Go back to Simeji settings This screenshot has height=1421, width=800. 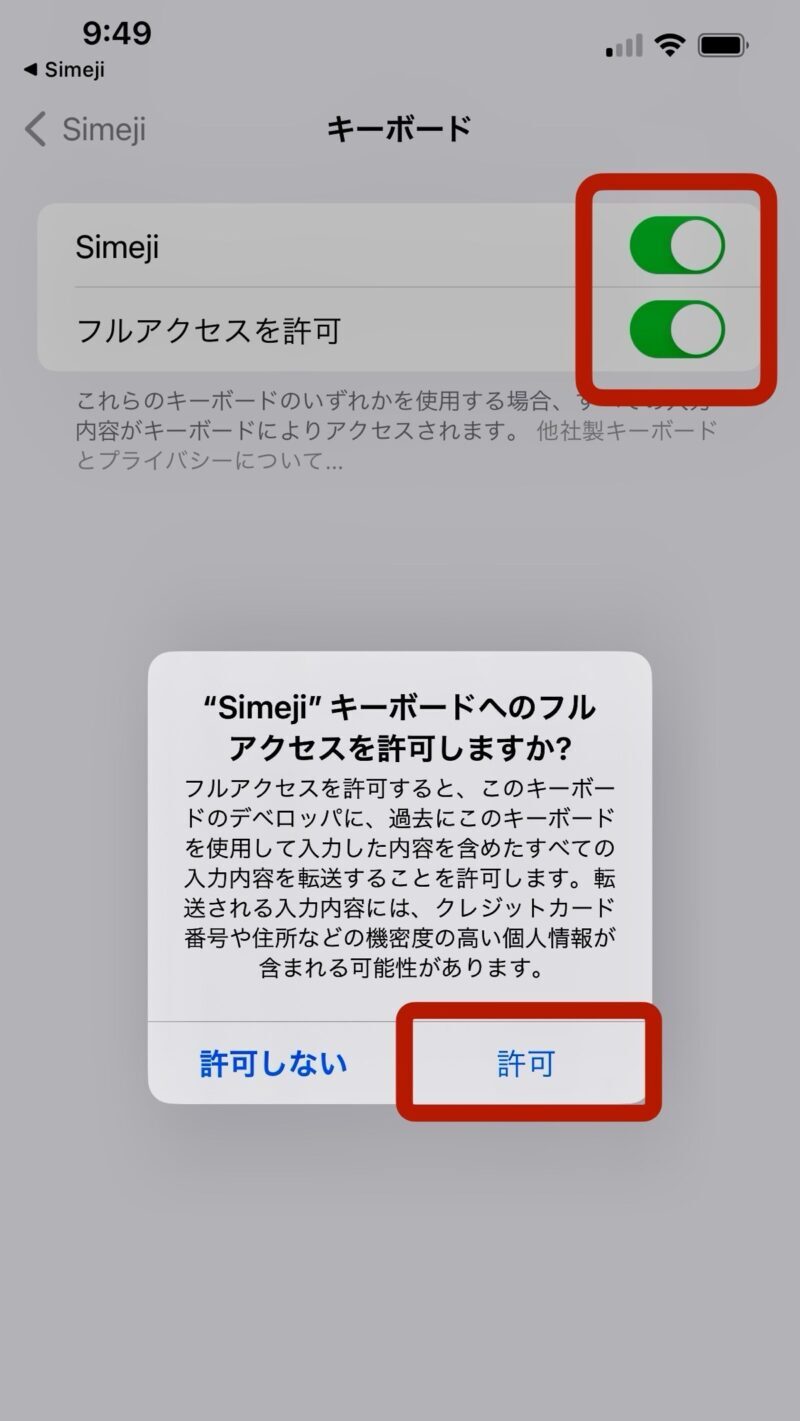pos(86,130)
